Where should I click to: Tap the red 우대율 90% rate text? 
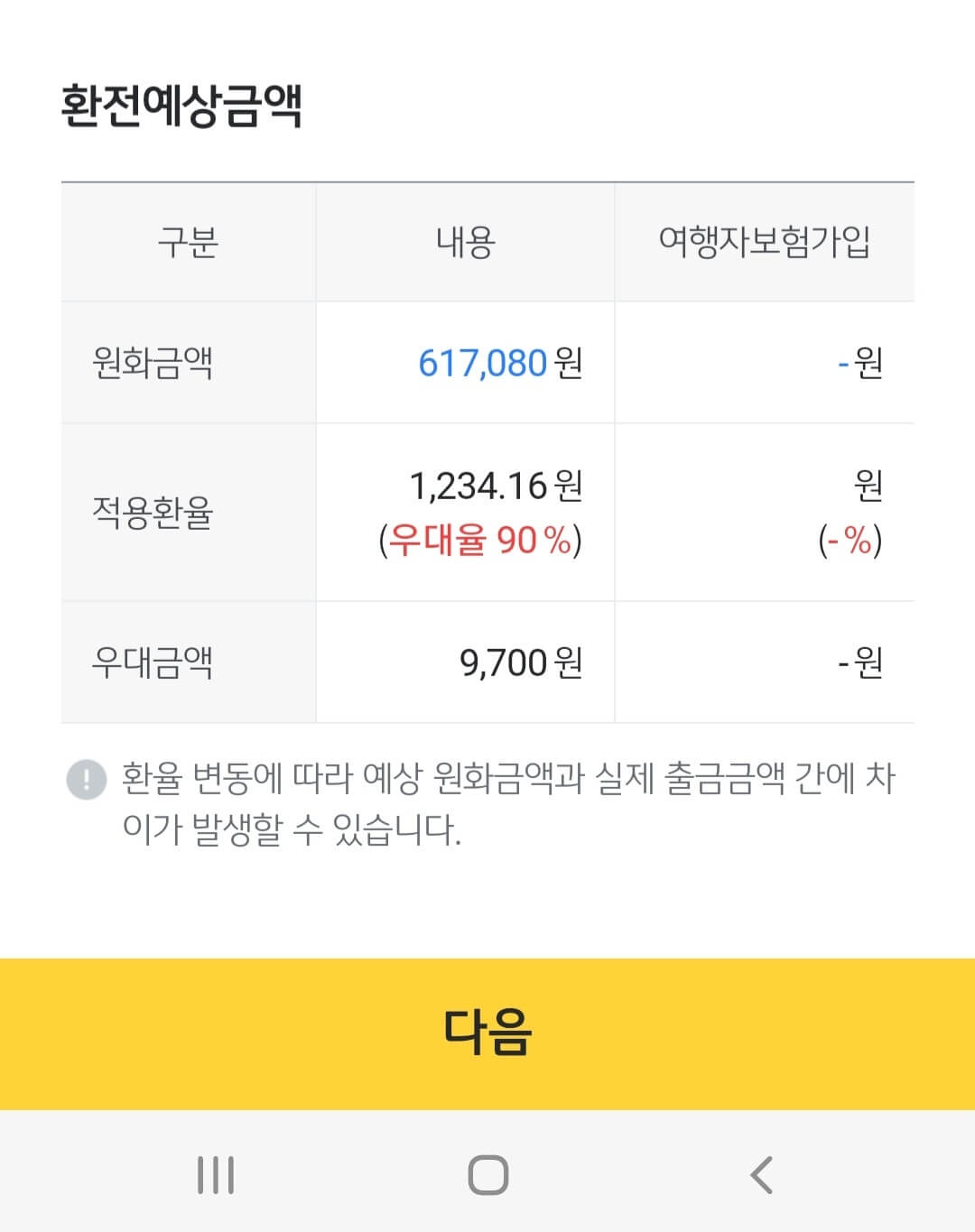483,539
